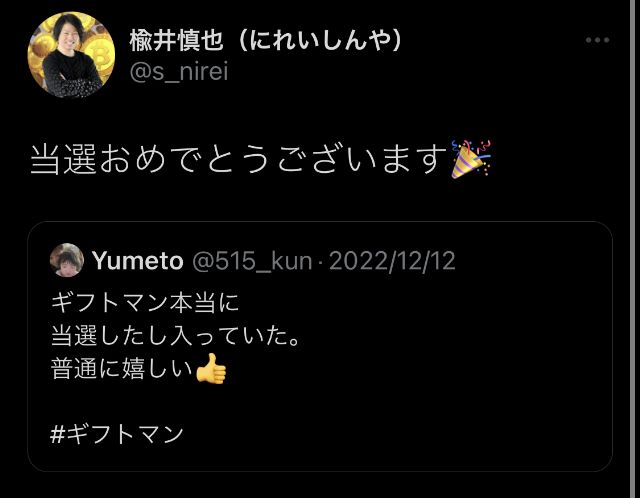Open the @s_nirei profile handle

[178, 72]
